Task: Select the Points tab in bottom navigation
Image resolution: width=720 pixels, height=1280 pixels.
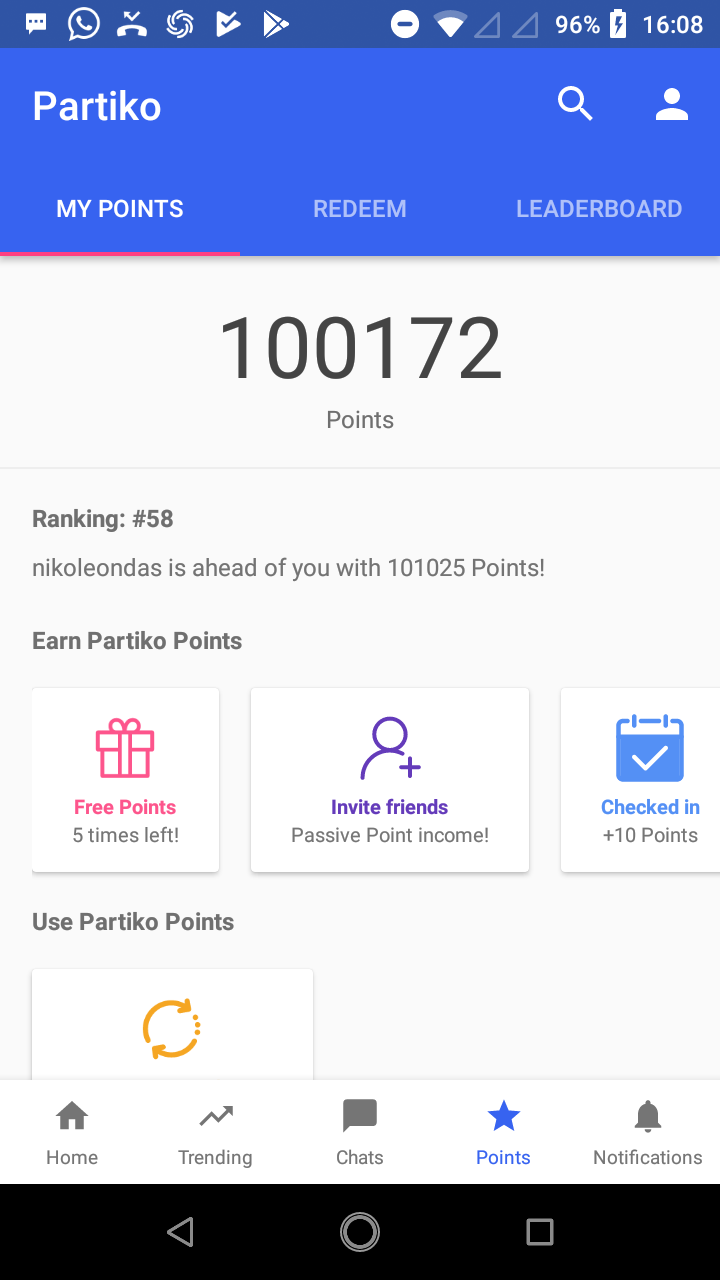Action: point(503,1133)
